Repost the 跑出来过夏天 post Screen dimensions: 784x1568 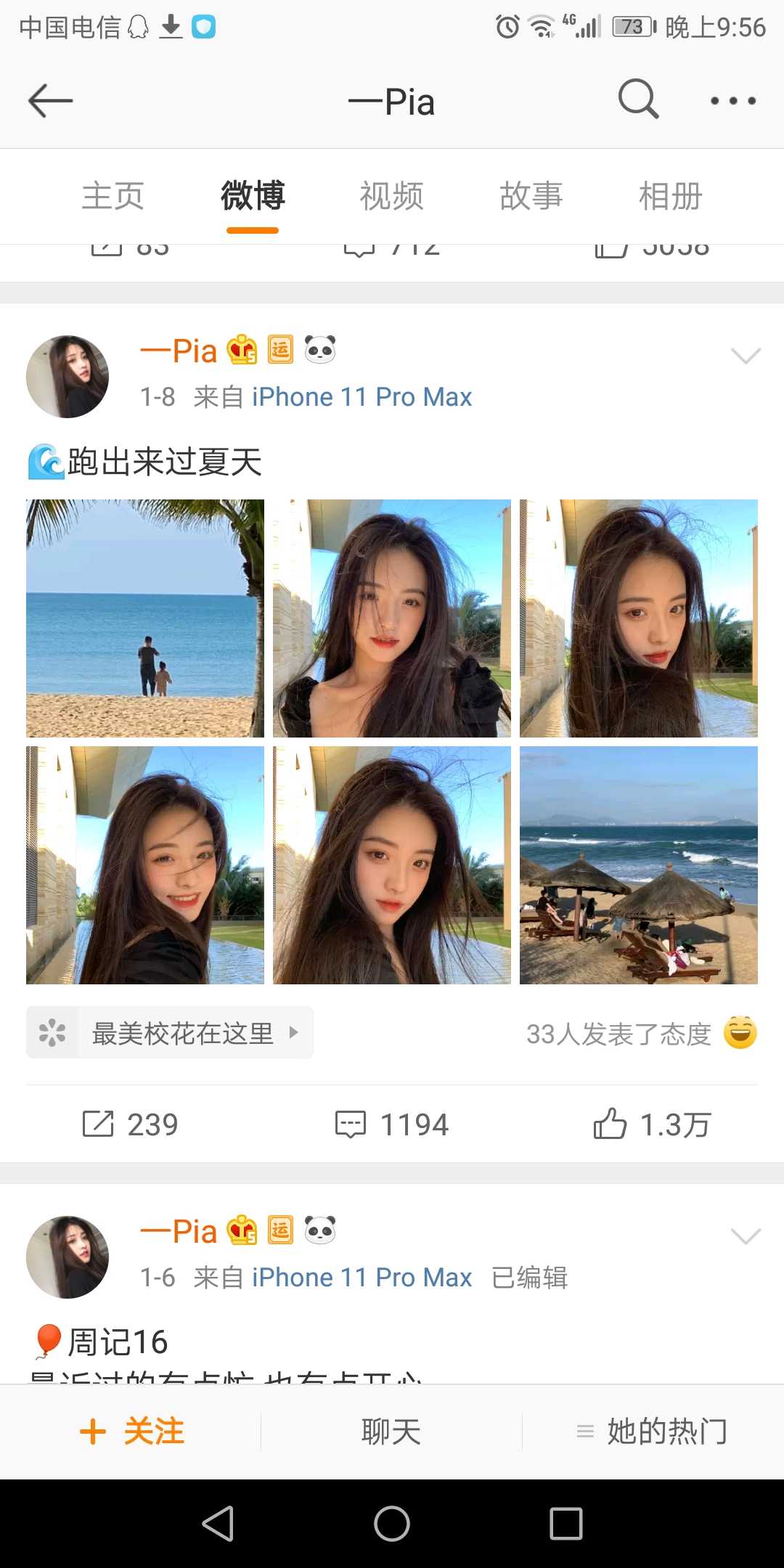[131, 1124]
